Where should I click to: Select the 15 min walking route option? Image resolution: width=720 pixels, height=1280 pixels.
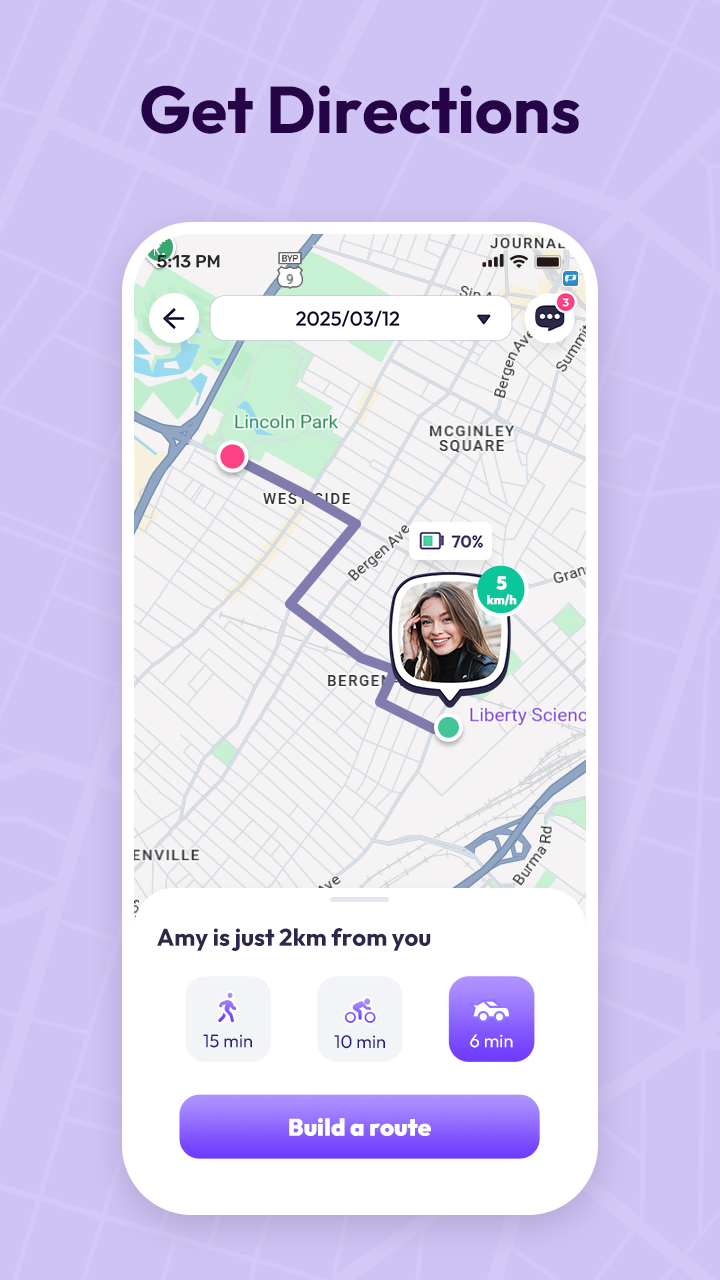click(228, 1019)
